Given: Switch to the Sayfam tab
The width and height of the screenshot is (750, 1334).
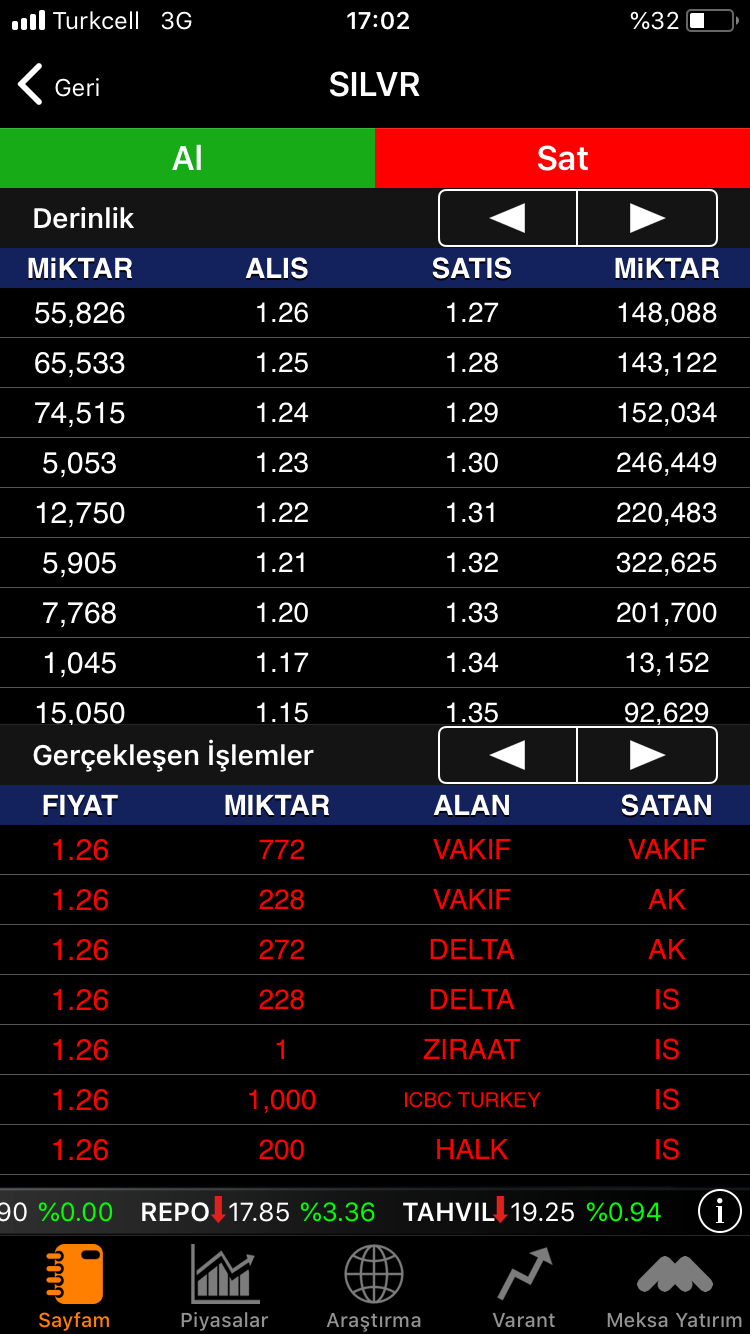Looking at the screenshot, I should point(74,1286).
